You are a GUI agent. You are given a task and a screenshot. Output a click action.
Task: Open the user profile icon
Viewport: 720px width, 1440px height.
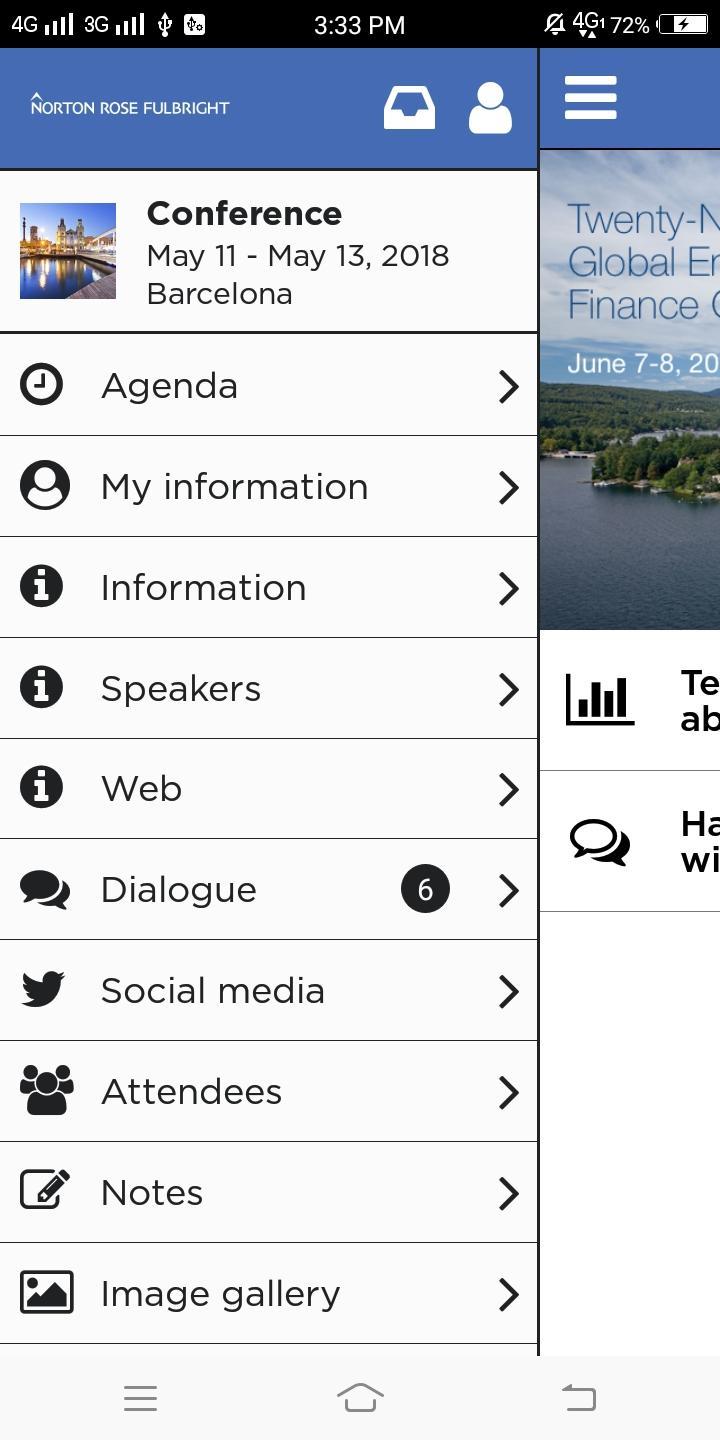tap(490, 108)
